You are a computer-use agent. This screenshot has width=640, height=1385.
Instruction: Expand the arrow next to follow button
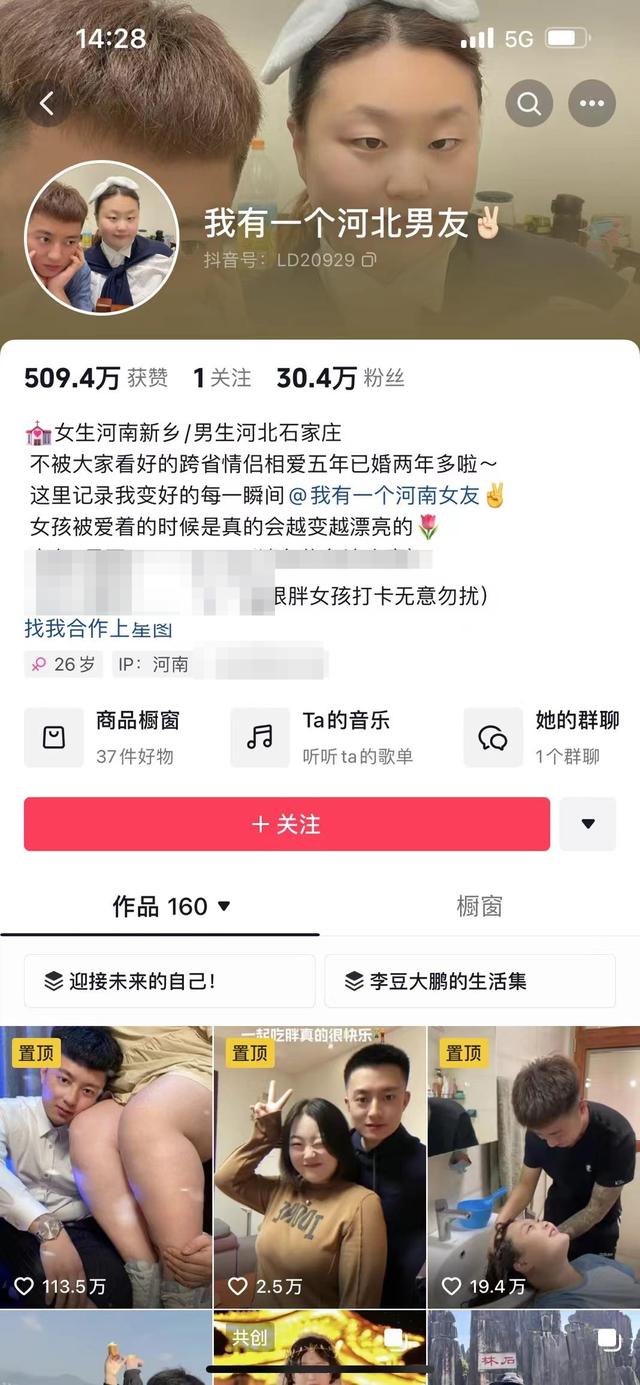tap(588, 824)
